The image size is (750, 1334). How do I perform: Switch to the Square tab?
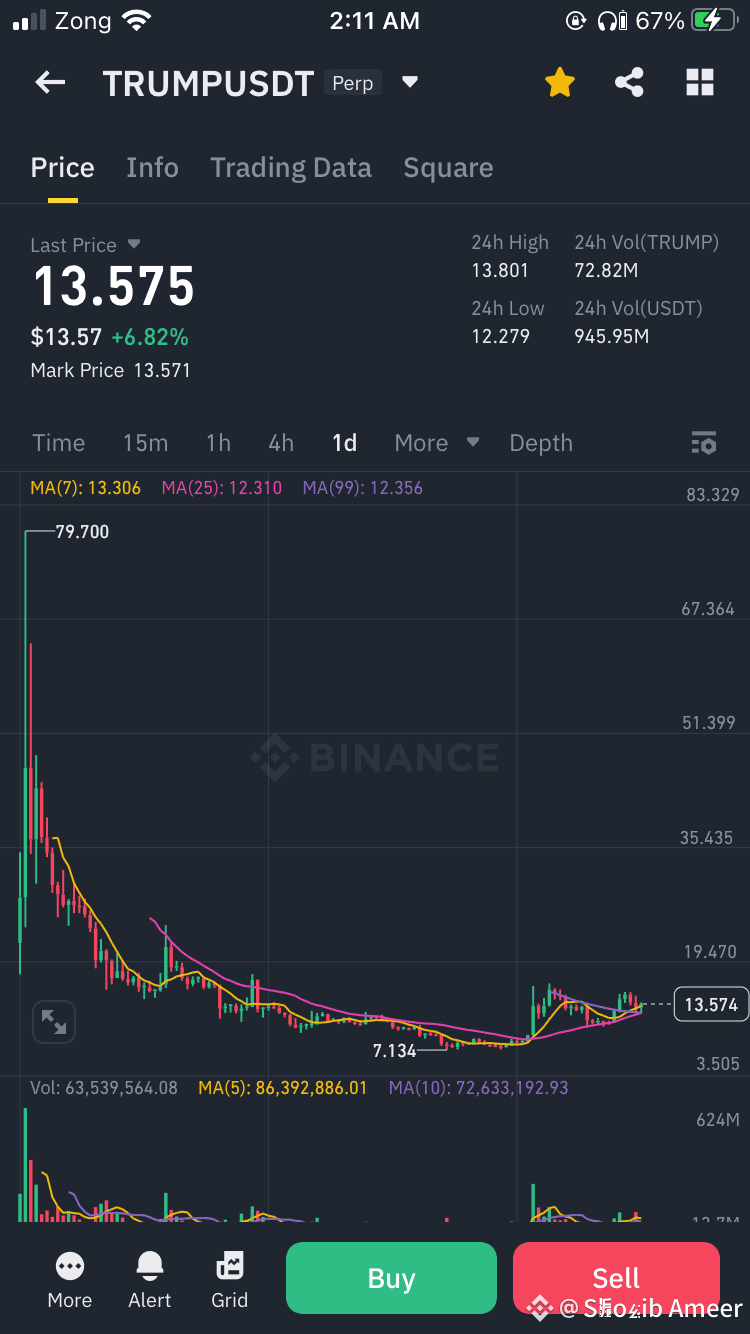click(x=448, y=168)
